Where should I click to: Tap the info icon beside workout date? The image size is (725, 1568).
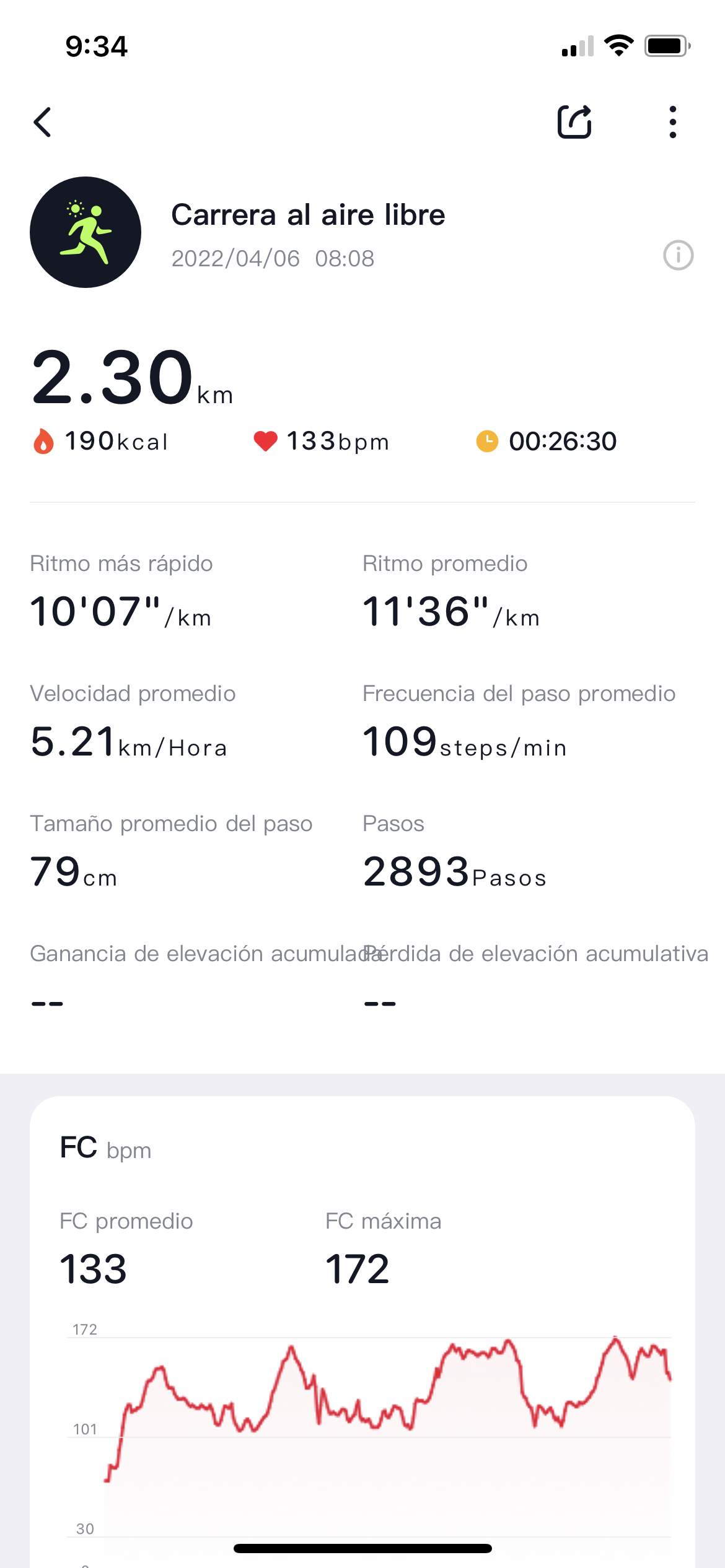678,255
